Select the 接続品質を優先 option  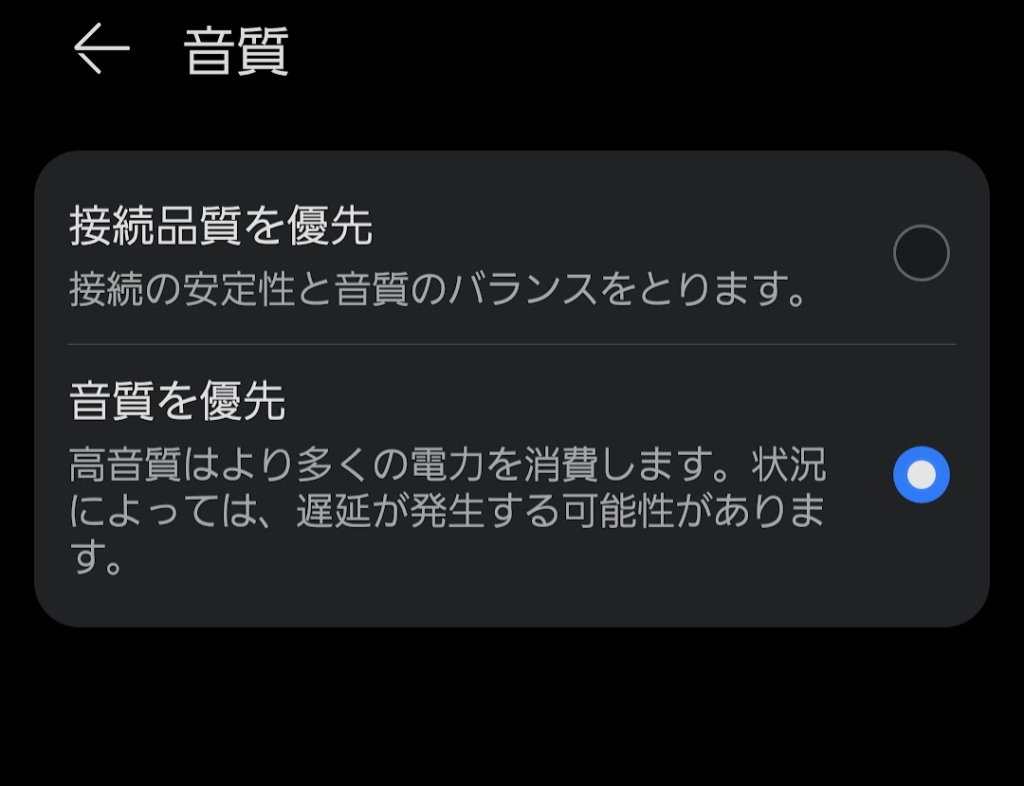click(920, 253)
